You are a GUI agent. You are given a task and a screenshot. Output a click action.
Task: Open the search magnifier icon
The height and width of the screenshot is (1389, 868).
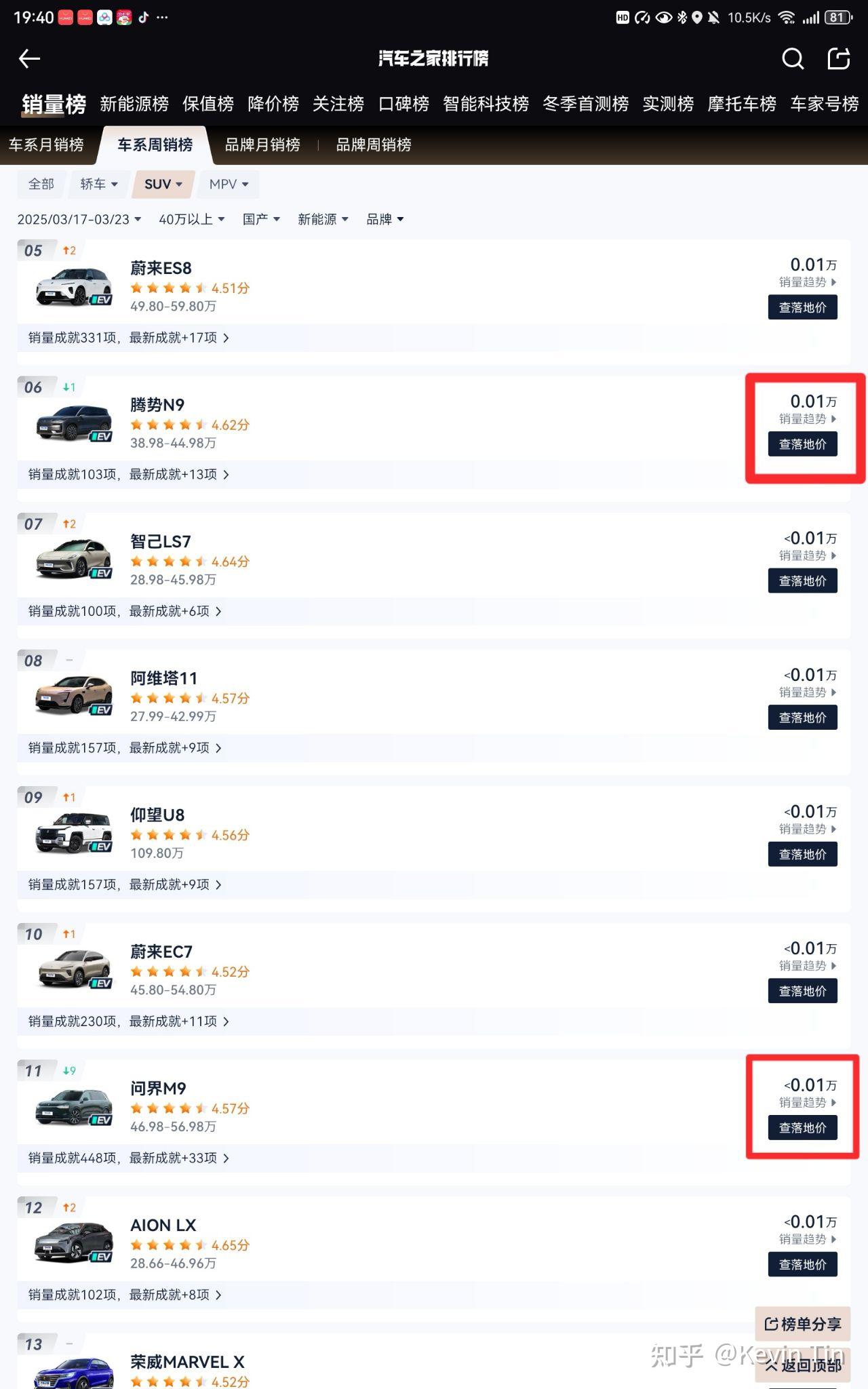(x=792, y=59)
